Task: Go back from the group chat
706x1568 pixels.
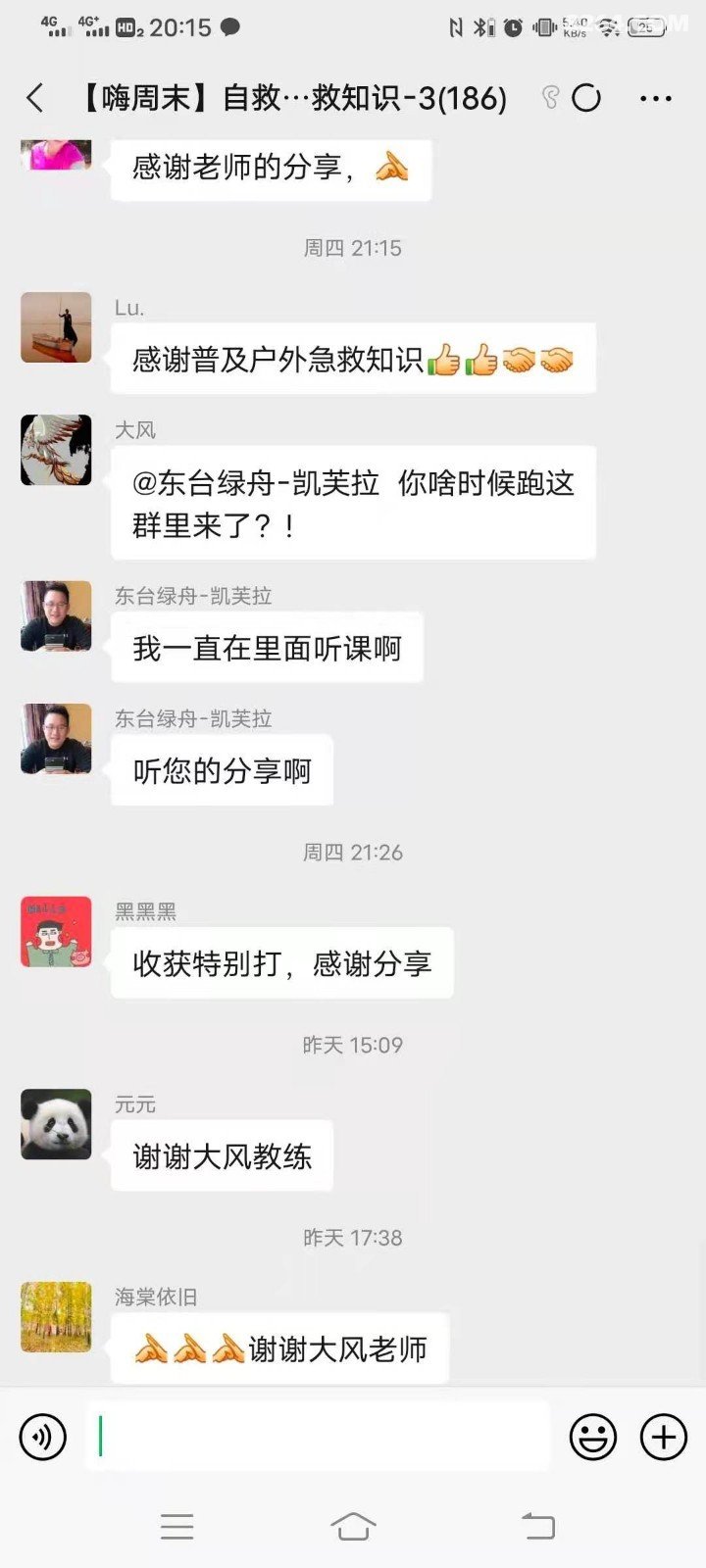Action: [x=35, y=98]
